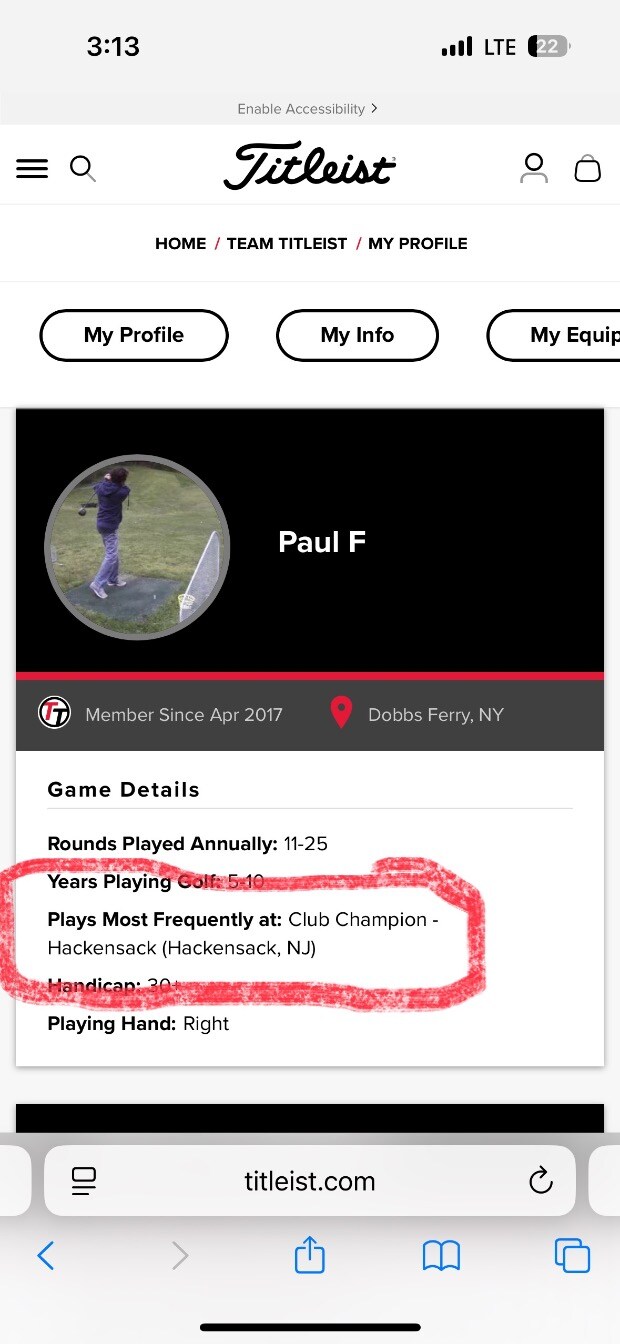Open Safari bookmarks
Image resolution: width=620 pixels, height=1344 pixels.
coord(441,1255)
